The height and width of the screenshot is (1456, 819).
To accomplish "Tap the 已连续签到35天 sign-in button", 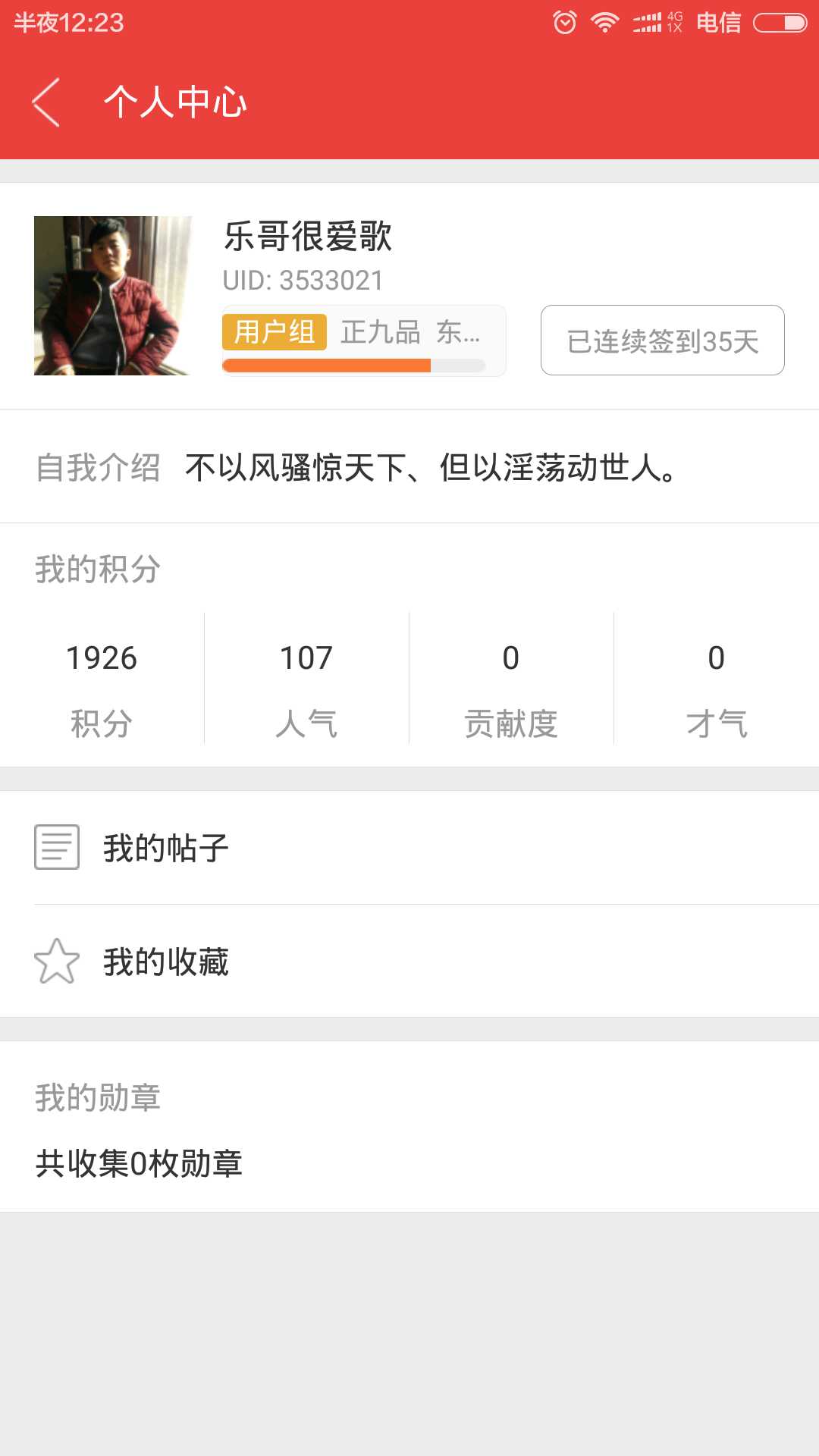I will (x=662, y=340).
